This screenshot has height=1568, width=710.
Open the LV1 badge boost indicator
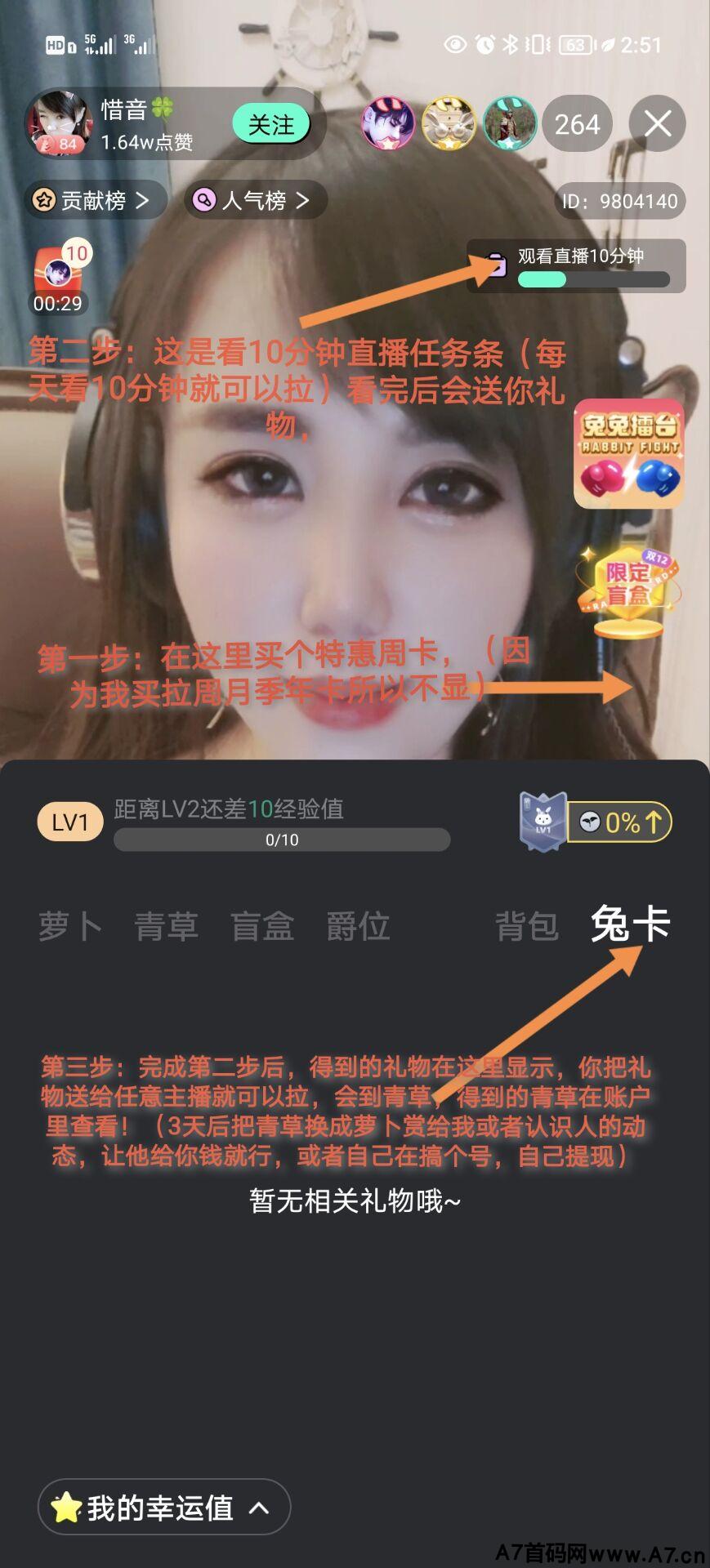point(596,822)
